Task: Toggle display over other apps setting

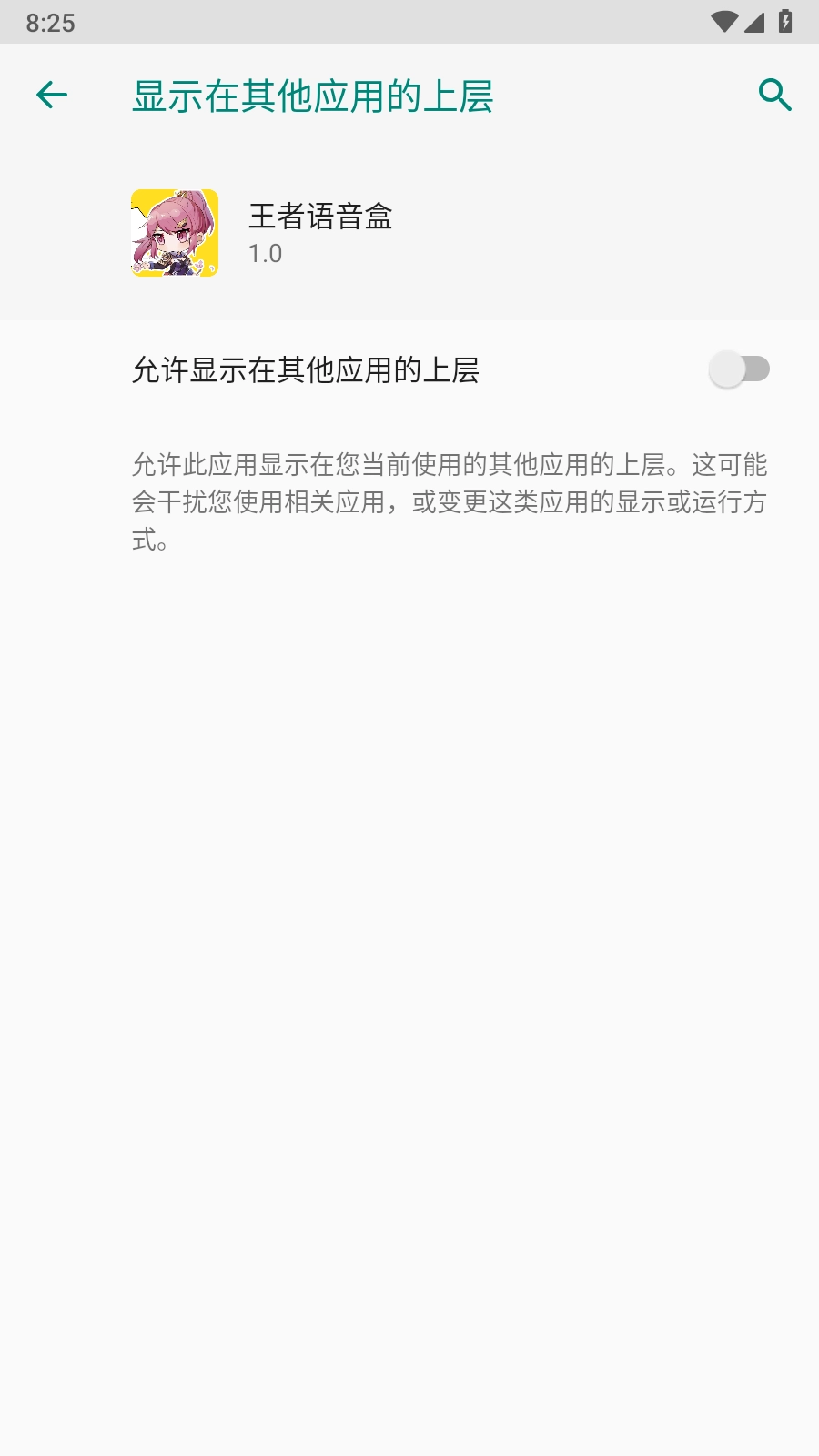Action: click(739, 369)
